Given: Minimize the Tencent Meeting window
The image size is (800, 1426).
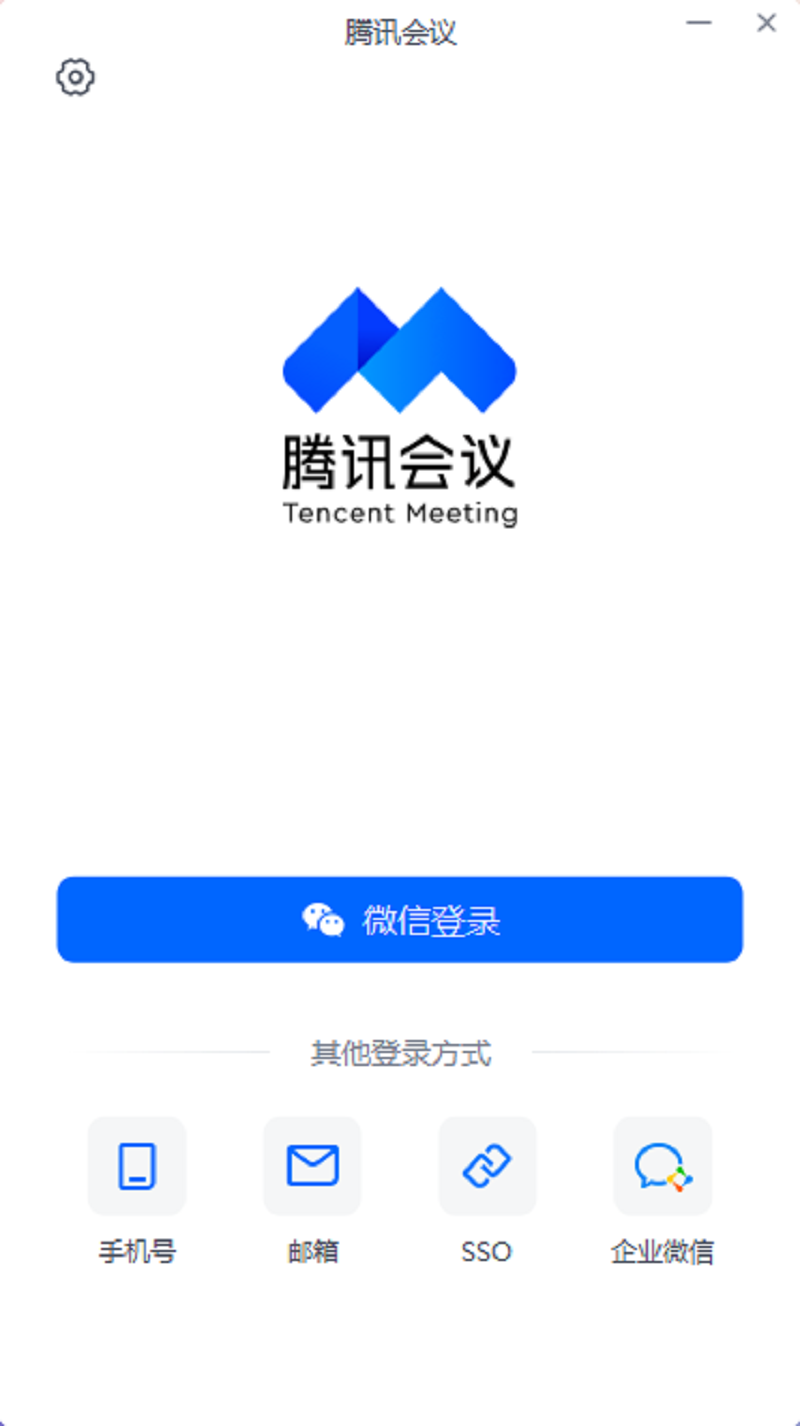Looking at the screenshot, I should coord(699,23).
